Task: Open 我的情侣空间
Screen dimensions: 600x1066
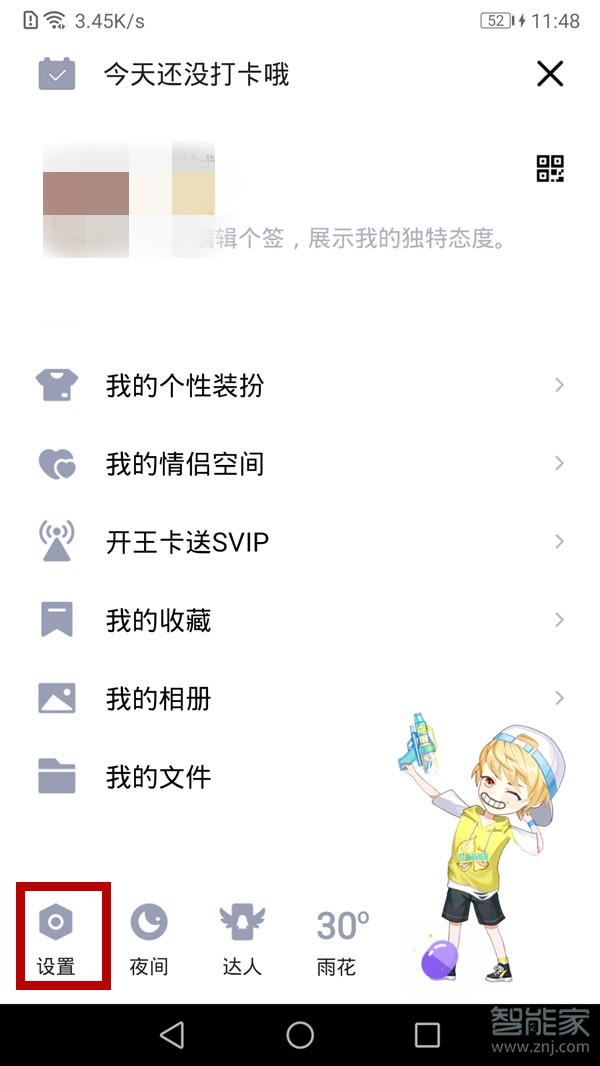Action: (x=185, y=463)
